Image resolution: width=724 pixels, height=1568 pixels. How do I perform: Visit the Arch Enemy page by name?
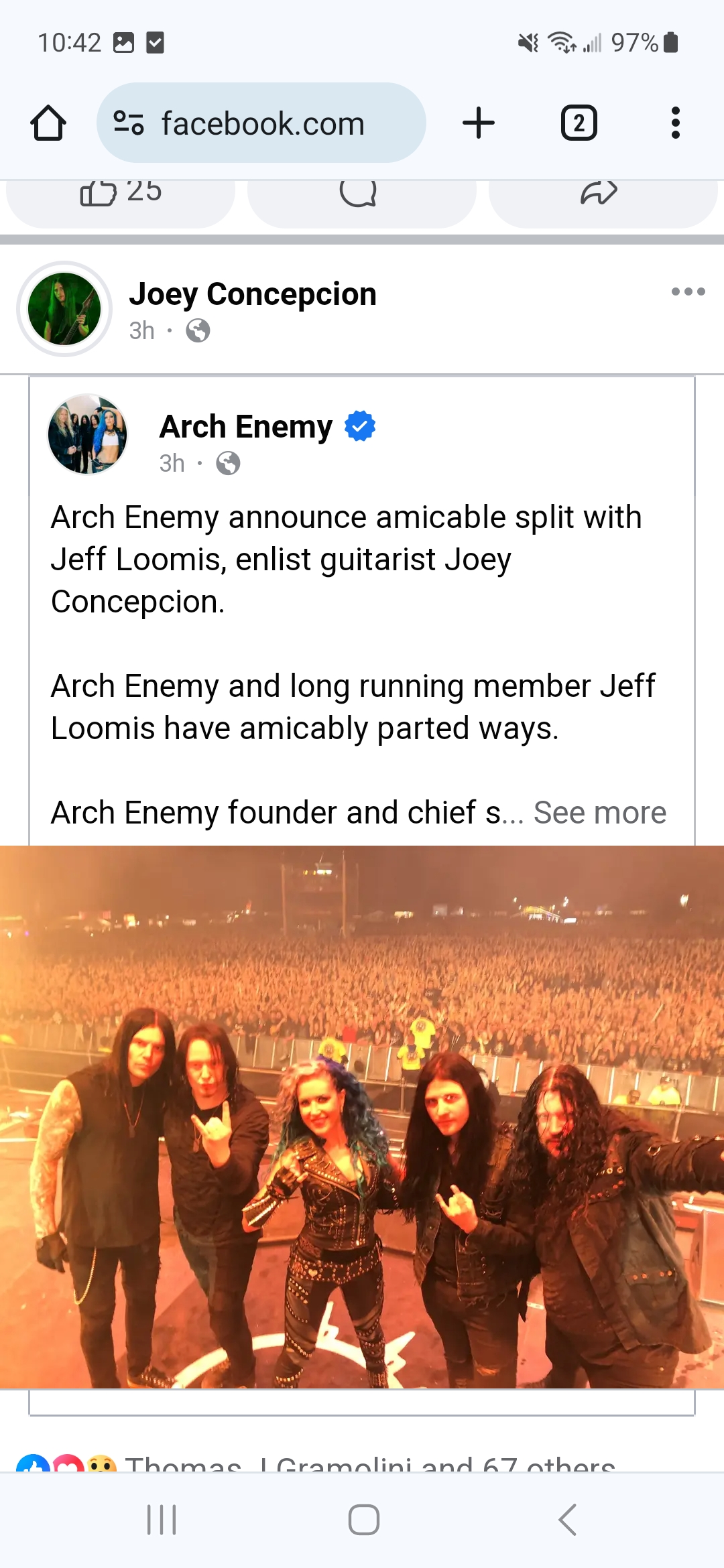(245, 427)
